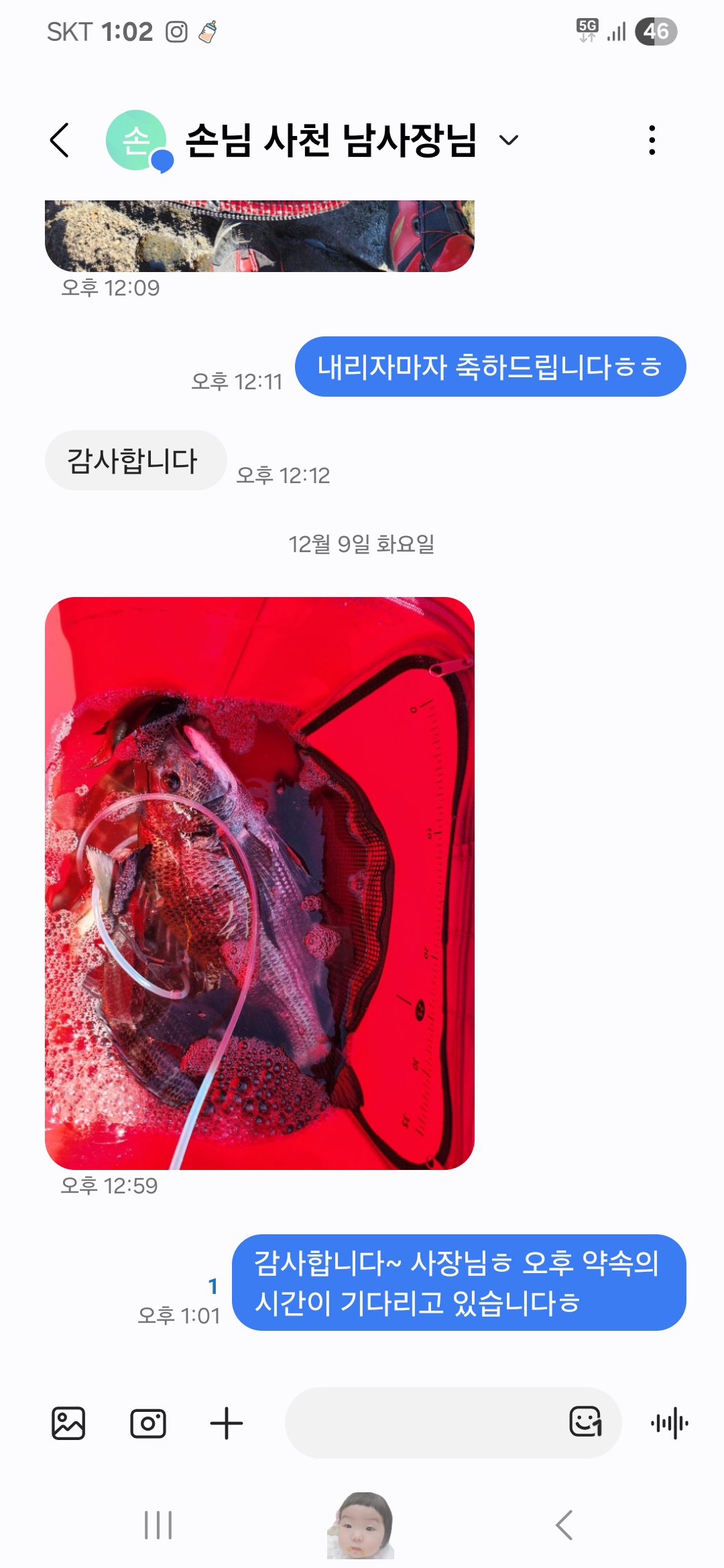Open the camera to take a photo
This screenshot has width=724, height=1568.
pos(147,1423)
